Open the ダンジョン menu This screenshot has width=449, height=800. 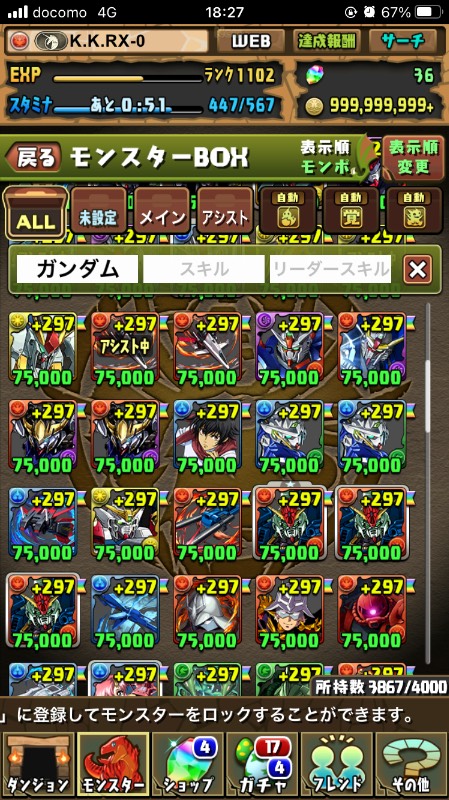[x=38, y=764]
